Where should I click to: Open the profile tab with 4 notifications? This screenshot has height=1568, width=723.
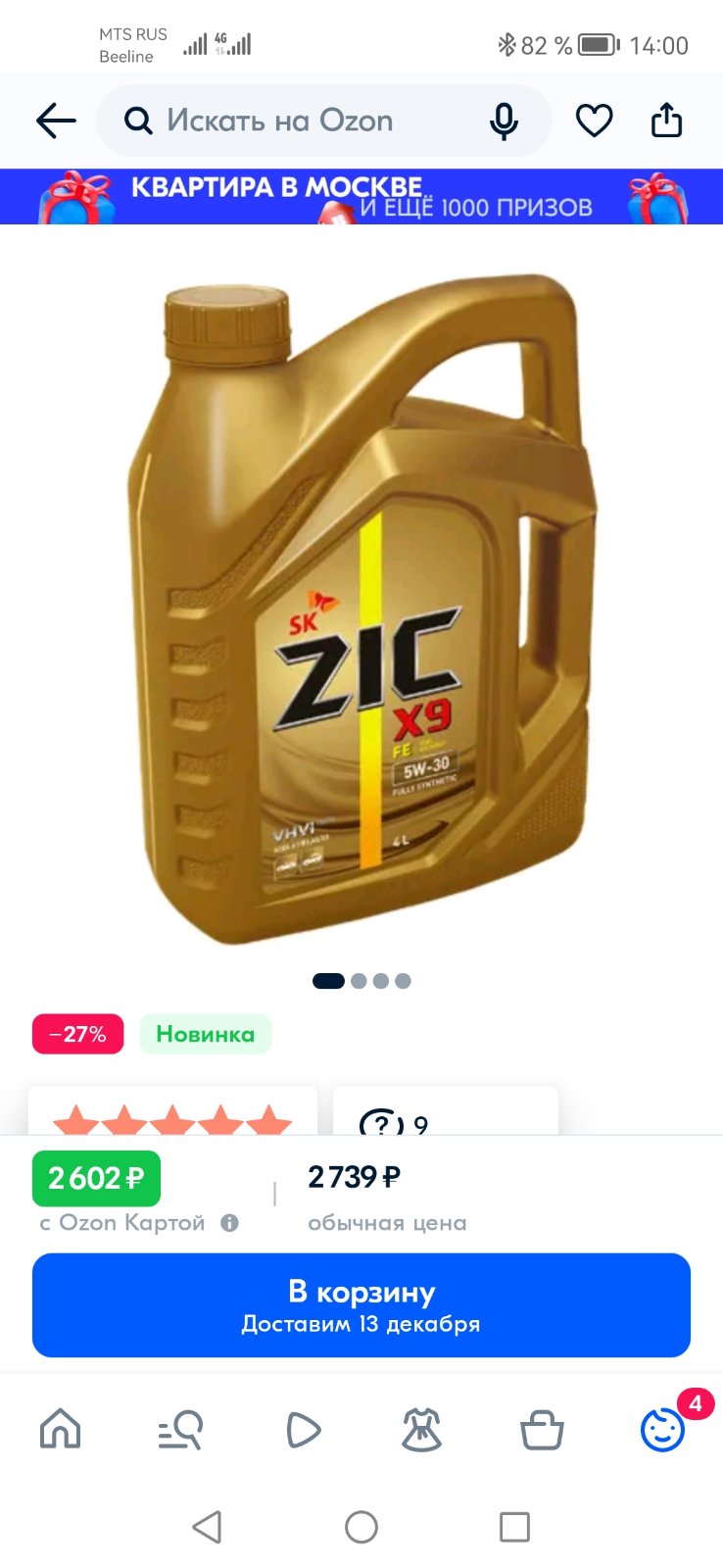[663, 1429]
